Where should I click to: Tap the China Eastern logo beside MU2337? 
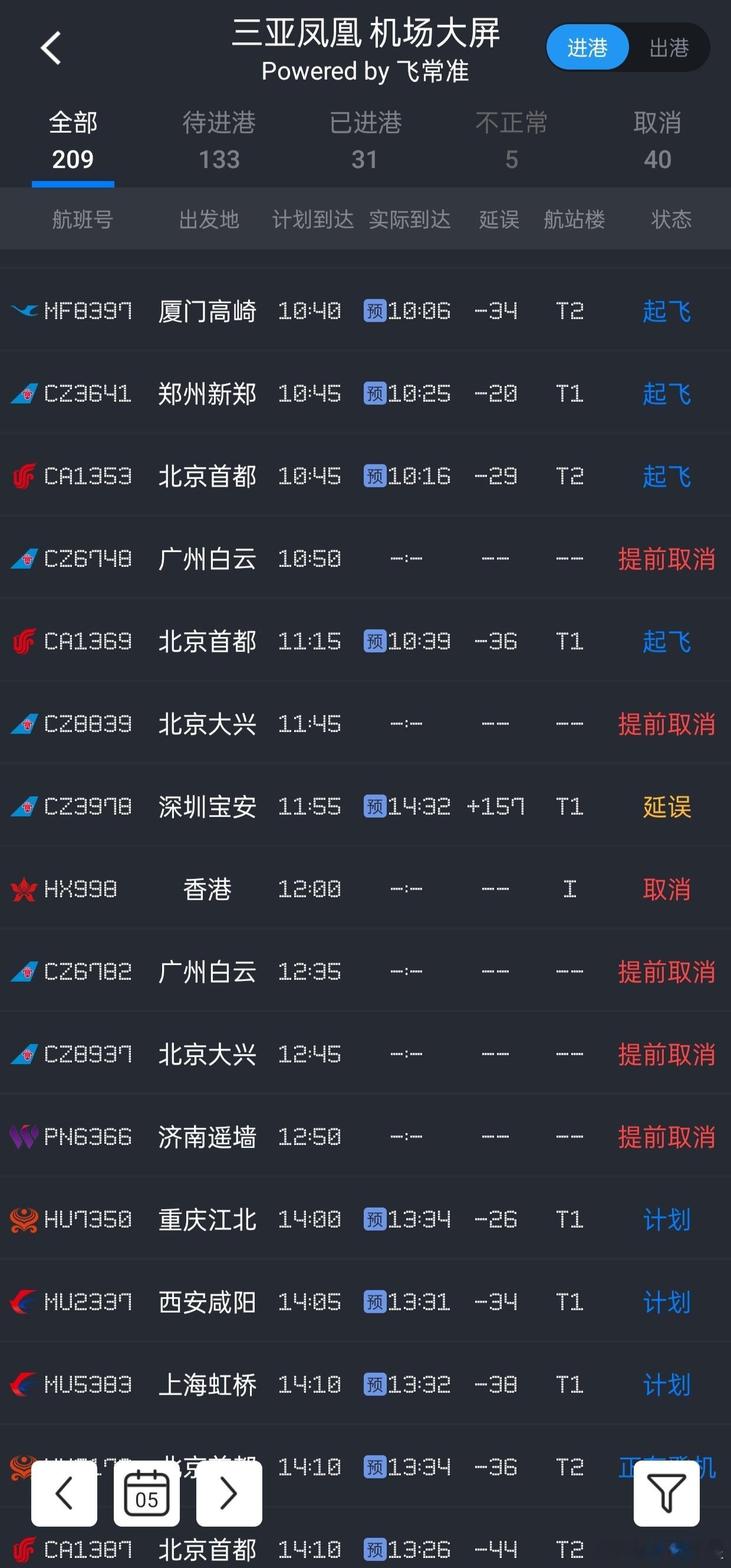tap(23, 1301)
